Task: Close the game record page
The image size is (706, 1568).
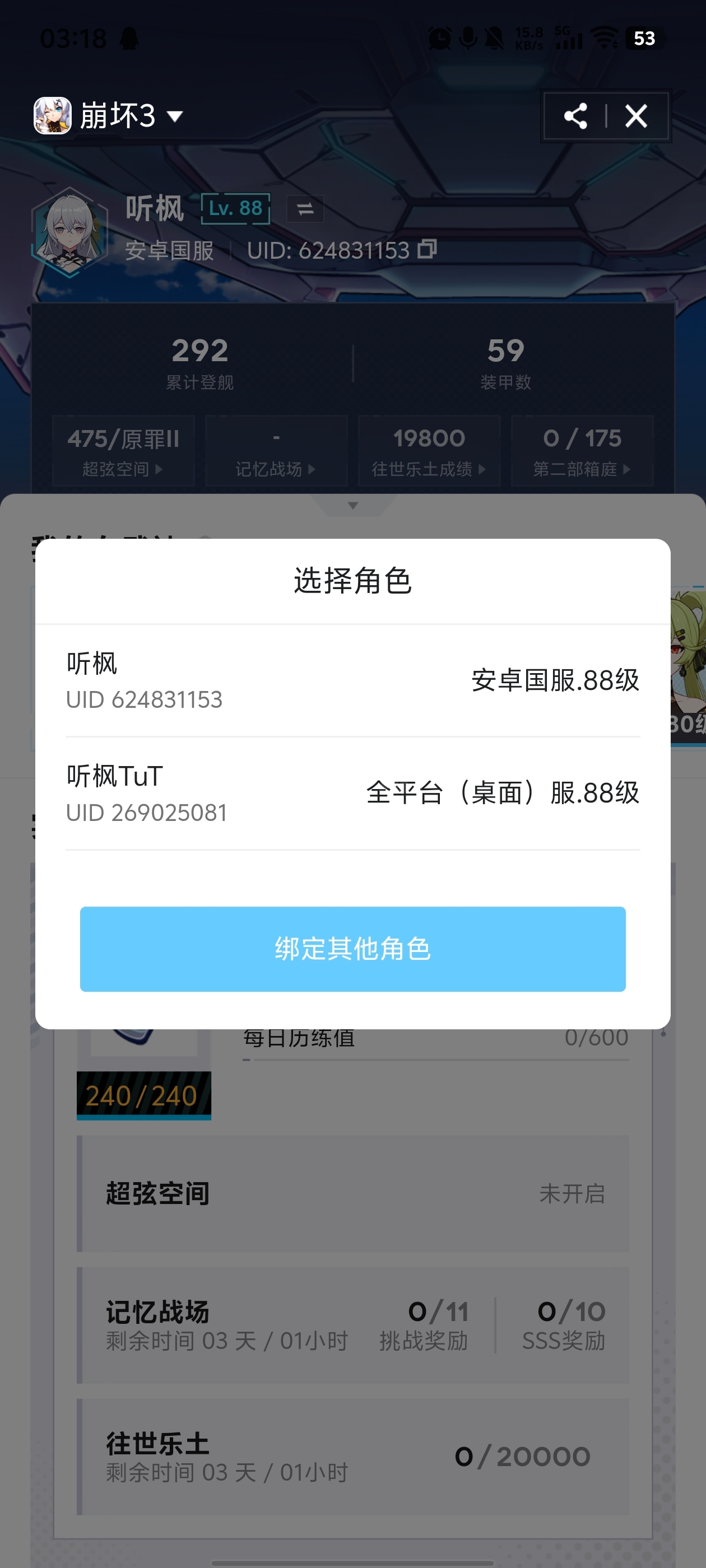Action: point(636,116)
